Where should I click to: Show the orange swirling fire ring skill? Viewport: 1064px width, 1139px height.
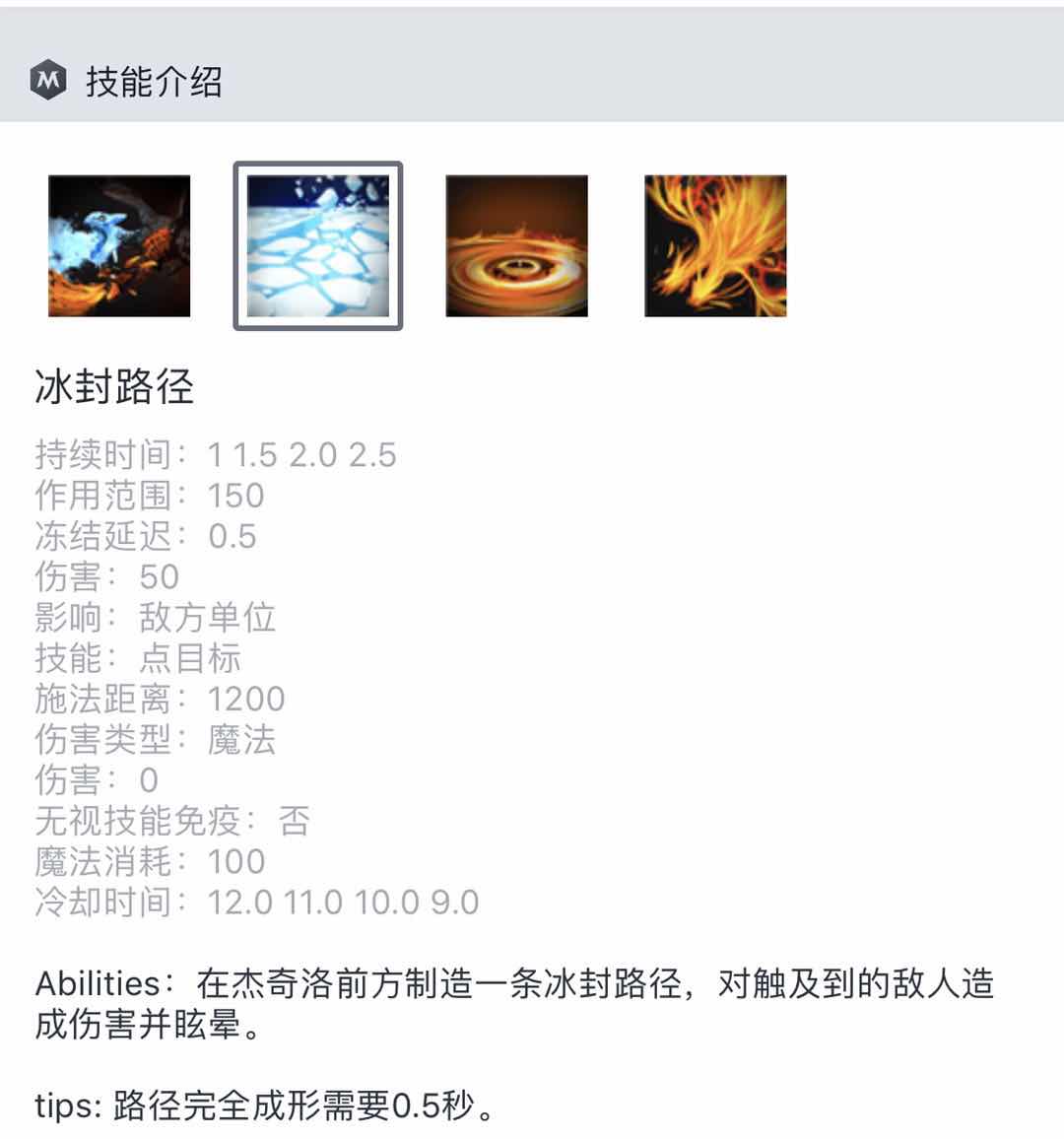coord(516,246)
